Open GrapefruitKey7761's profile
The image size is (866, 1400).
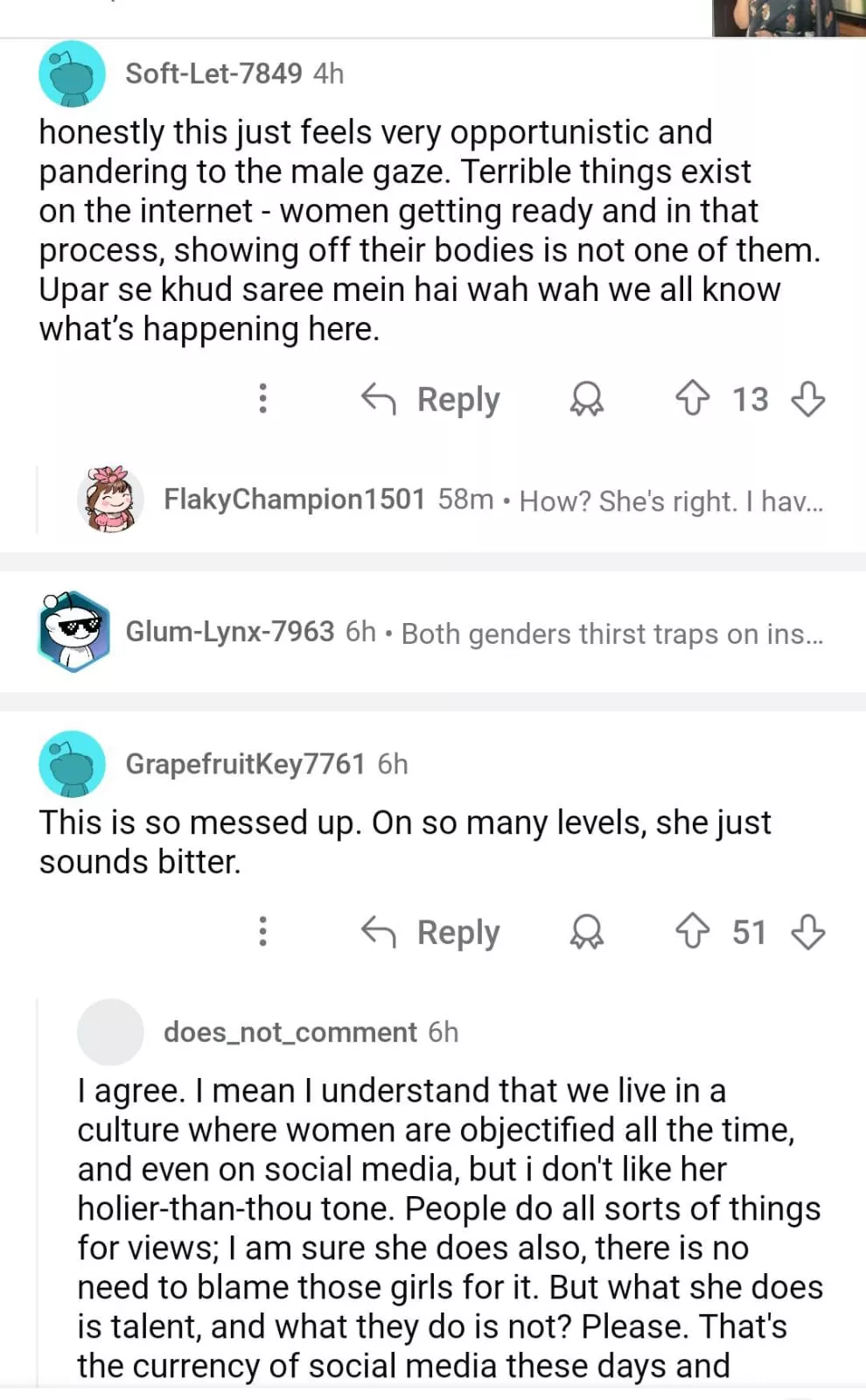[x=245, y=764]
